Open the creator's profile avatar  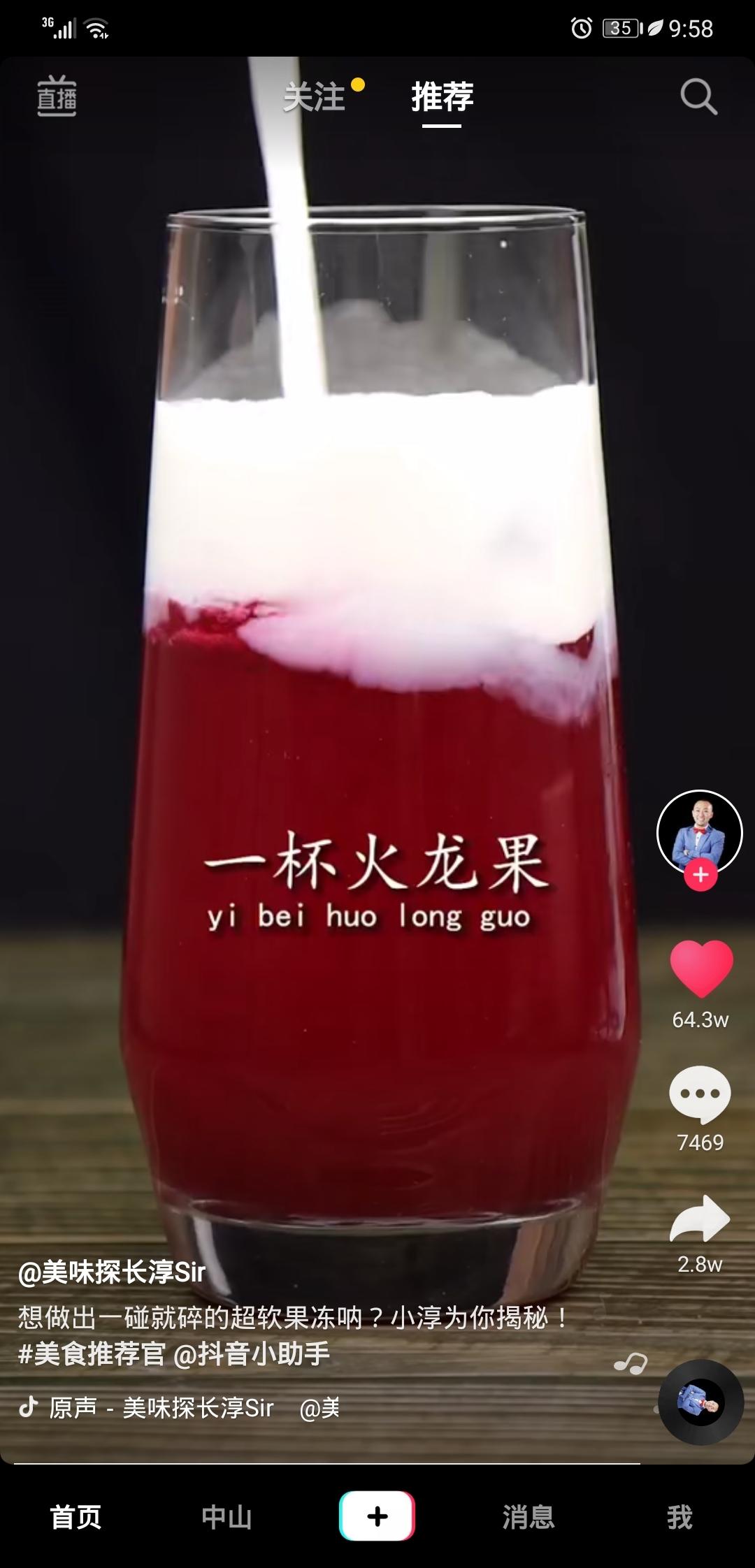point(699,831)
